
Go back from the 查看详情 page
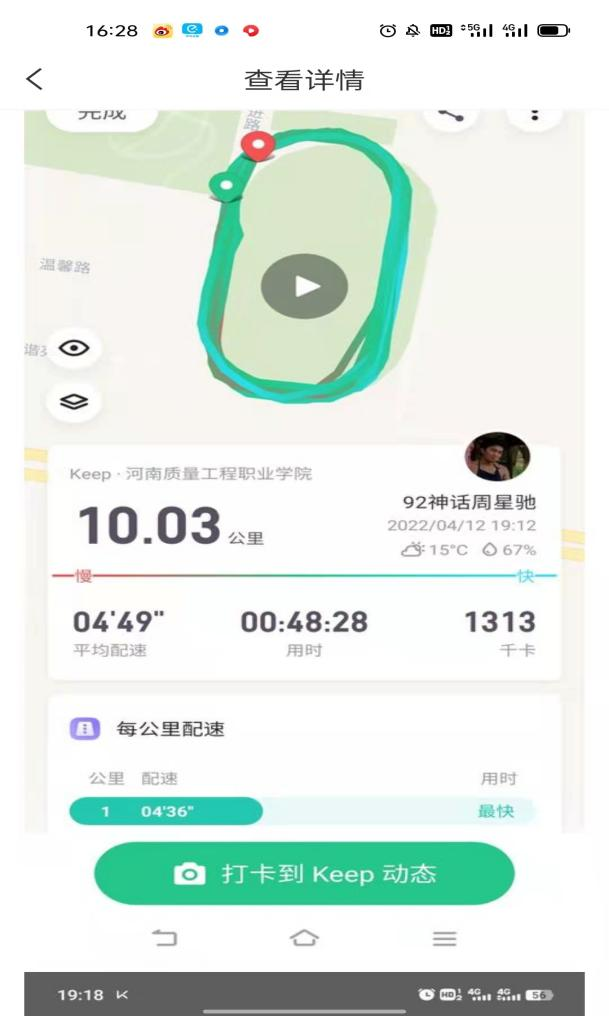click(x=35, y=80)
